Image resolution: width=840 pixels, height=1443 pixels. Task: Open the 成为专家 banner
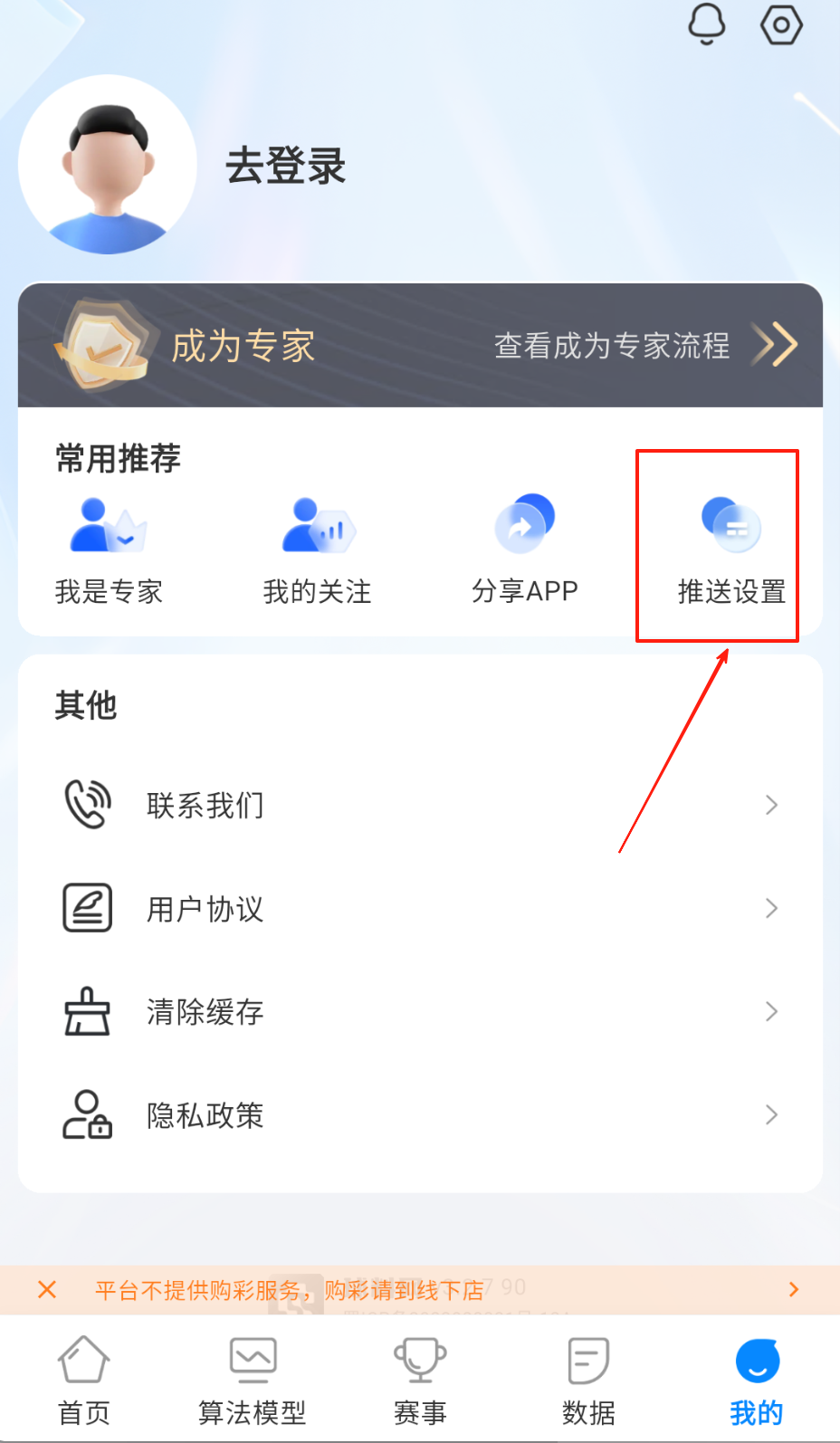click(x=420, y=346)
